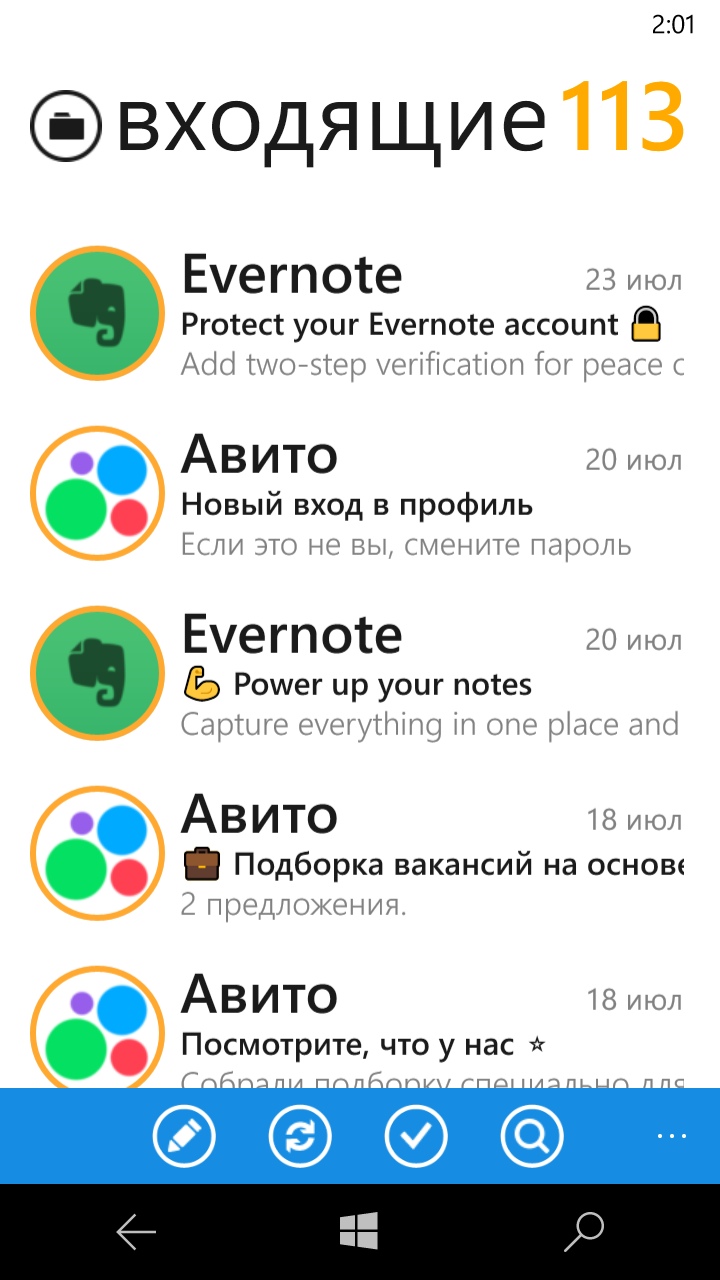Search emails with the app magnifier icon

532,1136
